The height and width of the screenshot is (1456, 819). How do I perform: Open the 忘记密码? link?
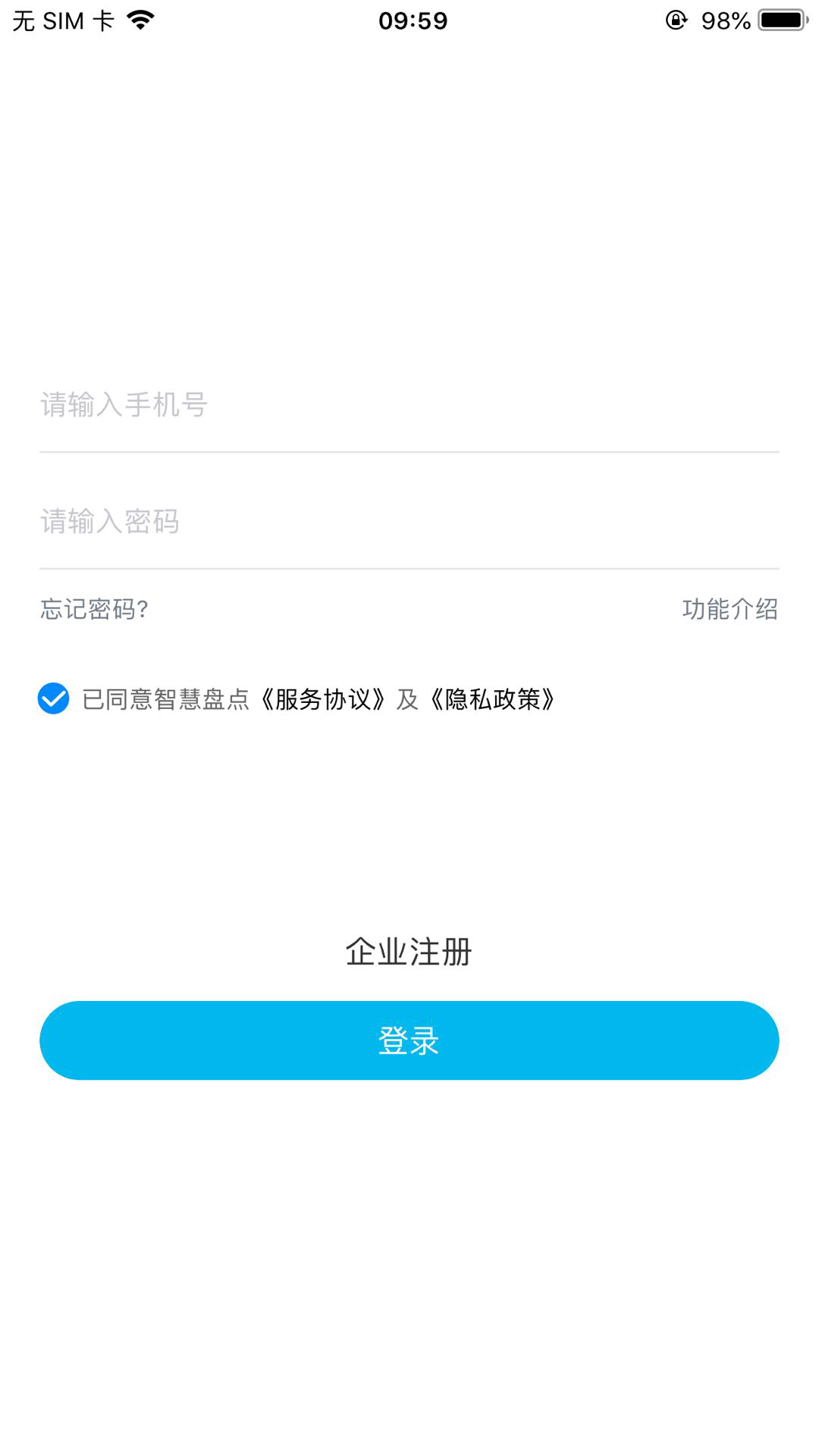pyautogui.click(x=94, y=609)
